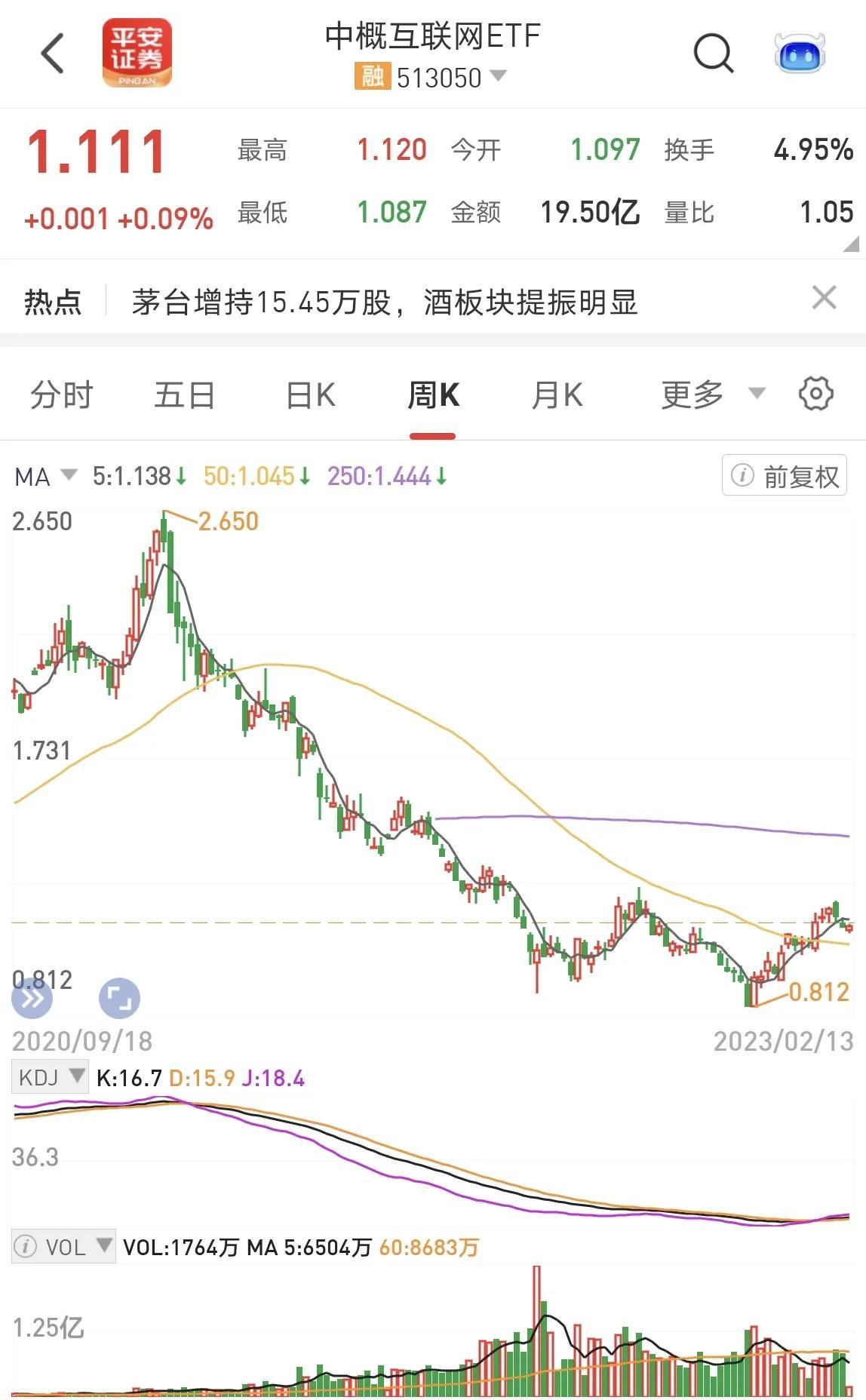Tap the double-arrow chart icon
The image size is (866, 1400).
(x=32, y=999)
